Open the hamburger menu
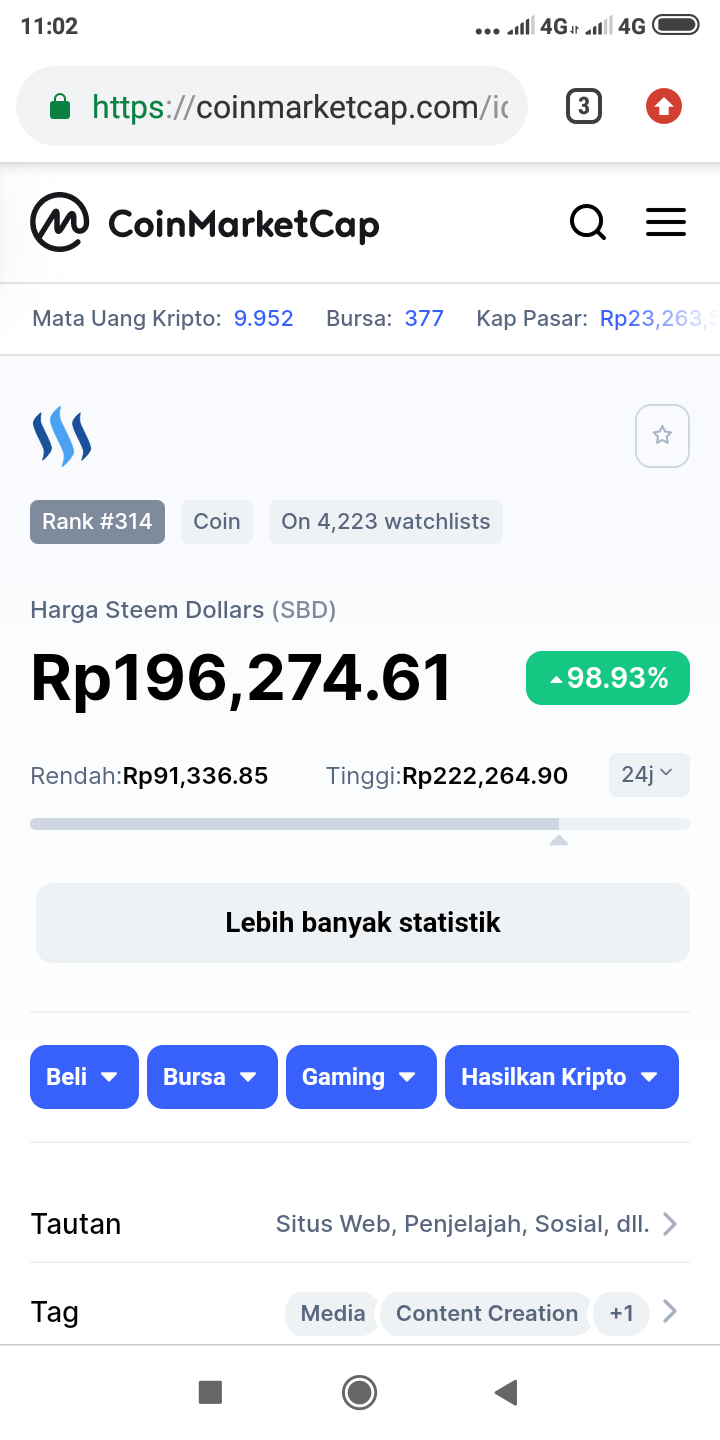Screen dimensions: 720x1440 coord(666,222)
